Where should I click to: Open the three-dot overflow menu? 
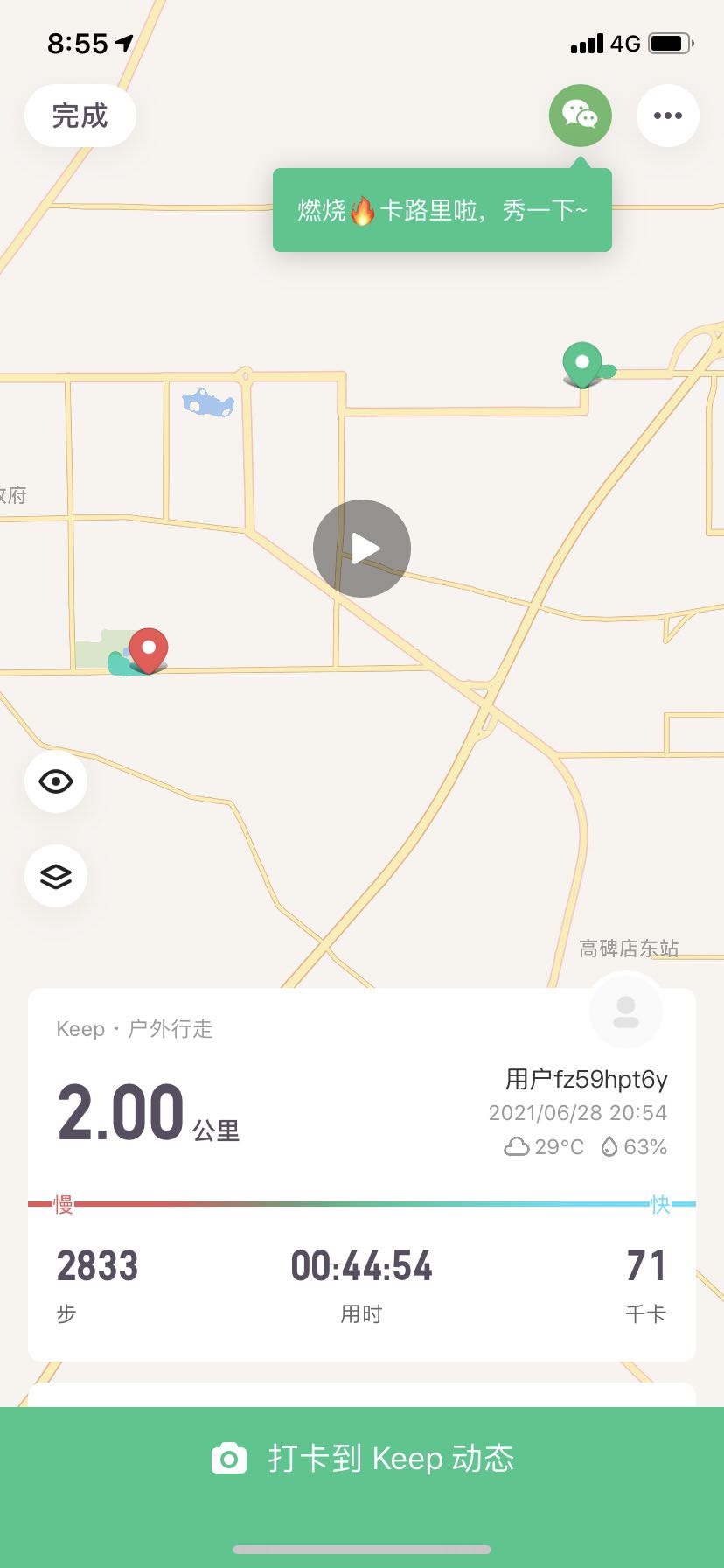(667, 115)
